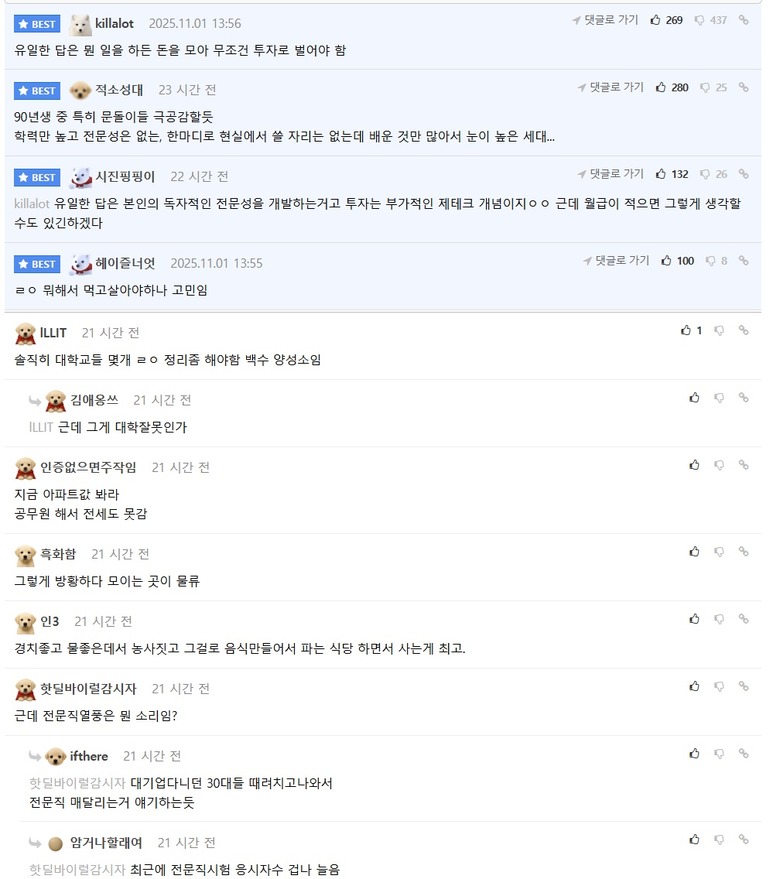
Task: Open killalot's profile name
Action: click(114, 23)
